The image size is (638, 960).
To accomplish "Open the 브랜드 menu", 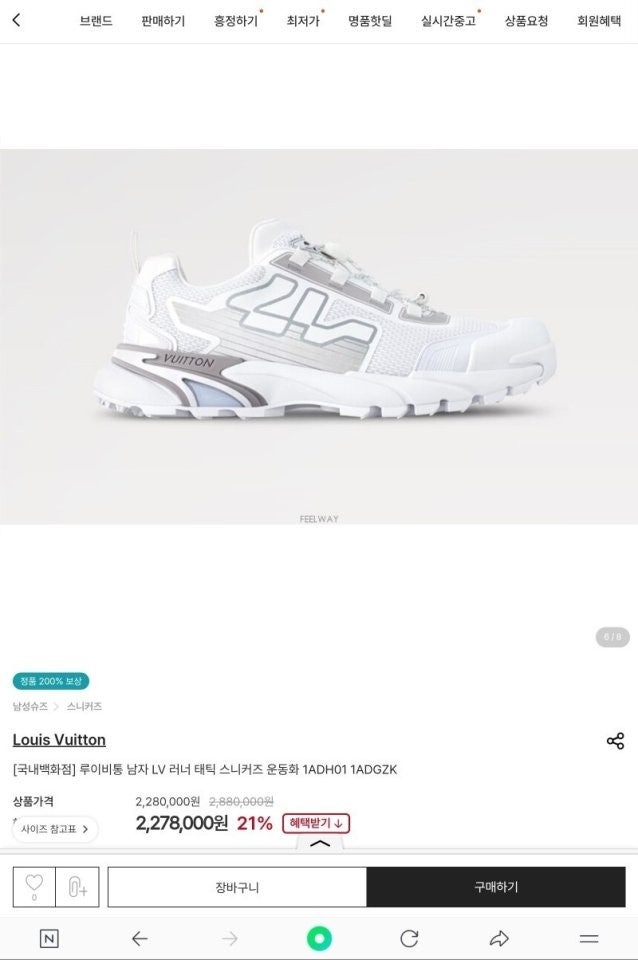I will (x=96, y=21).
